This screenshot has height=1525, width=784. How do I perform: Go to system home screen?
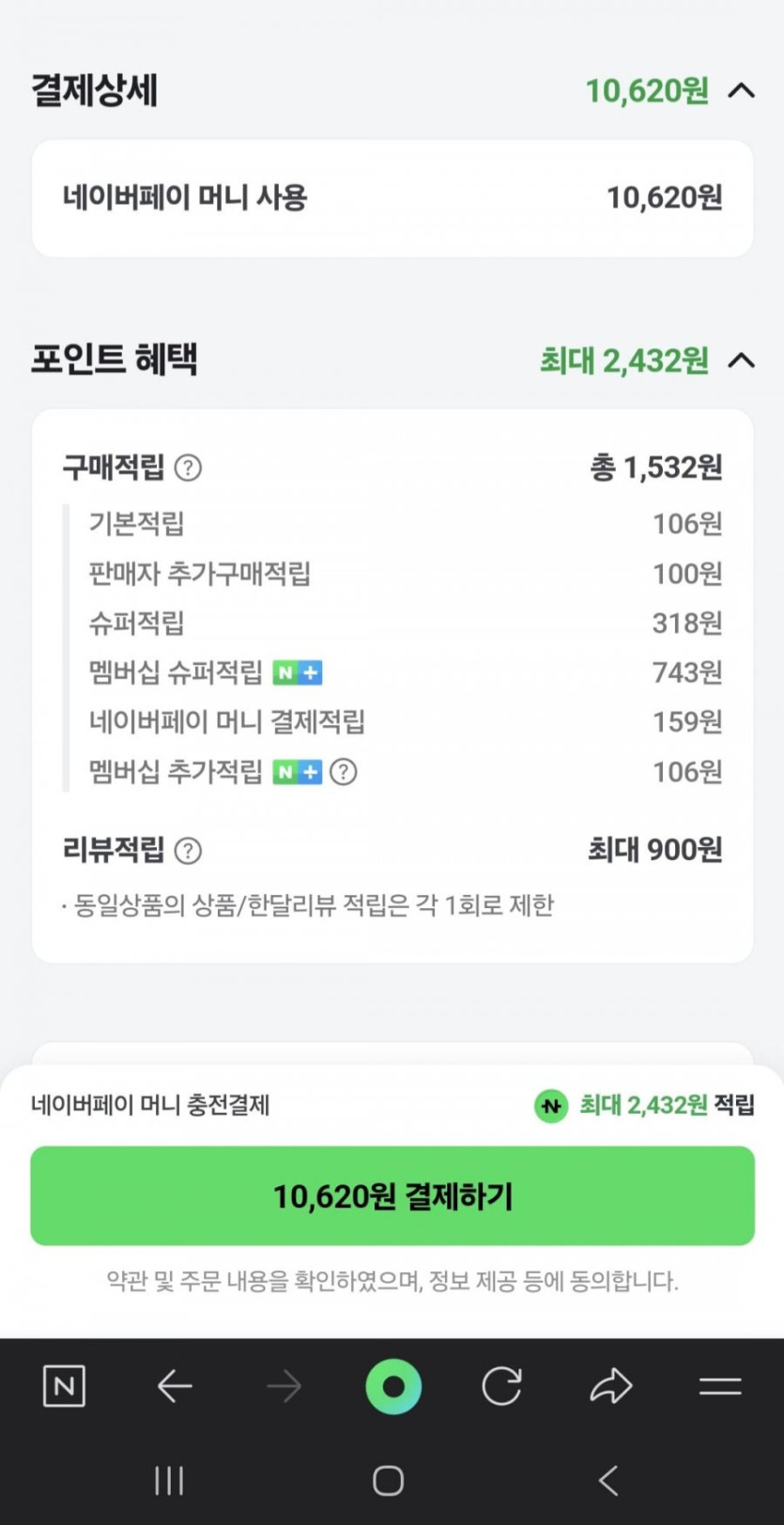(x=388, y=1481)
